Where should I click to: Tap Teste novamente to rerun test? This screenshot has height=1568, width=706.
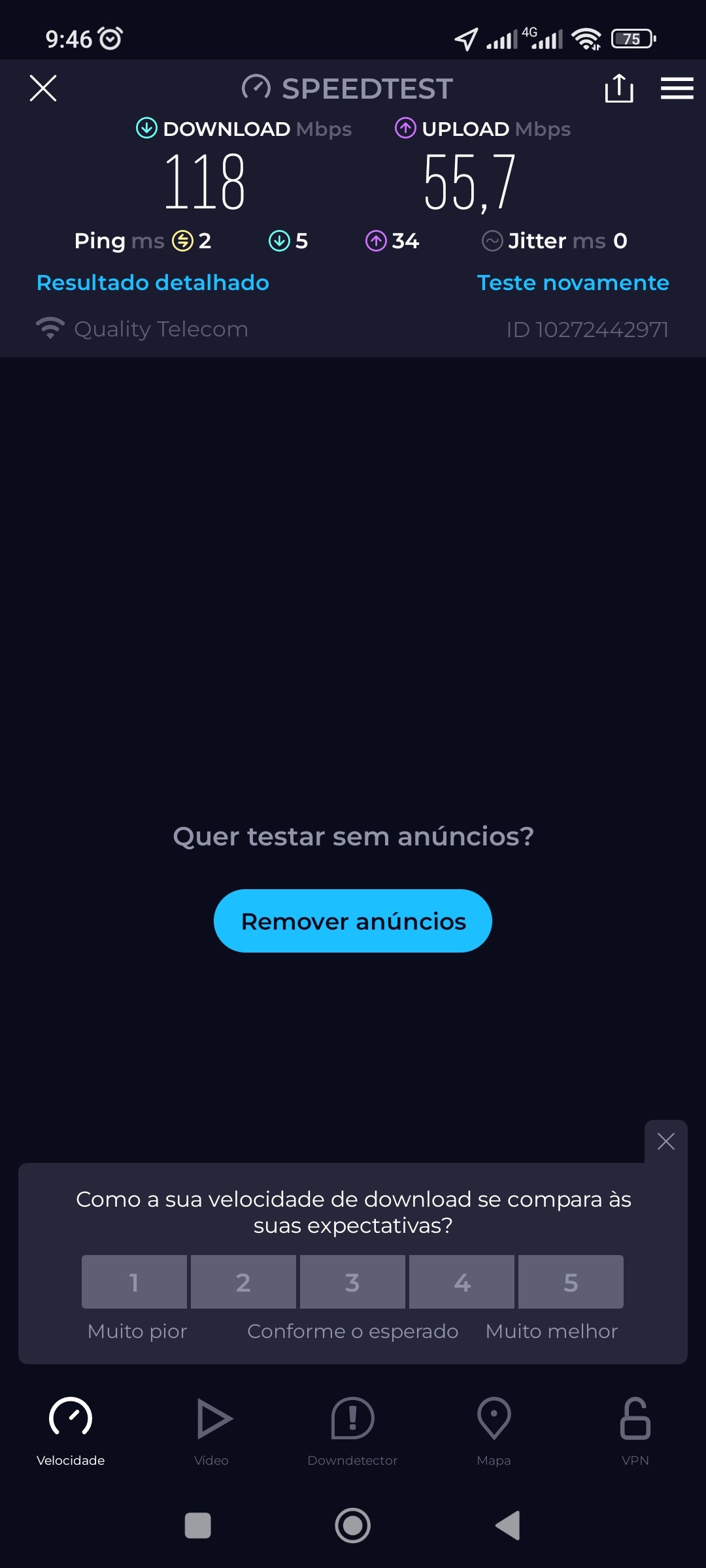573,283
